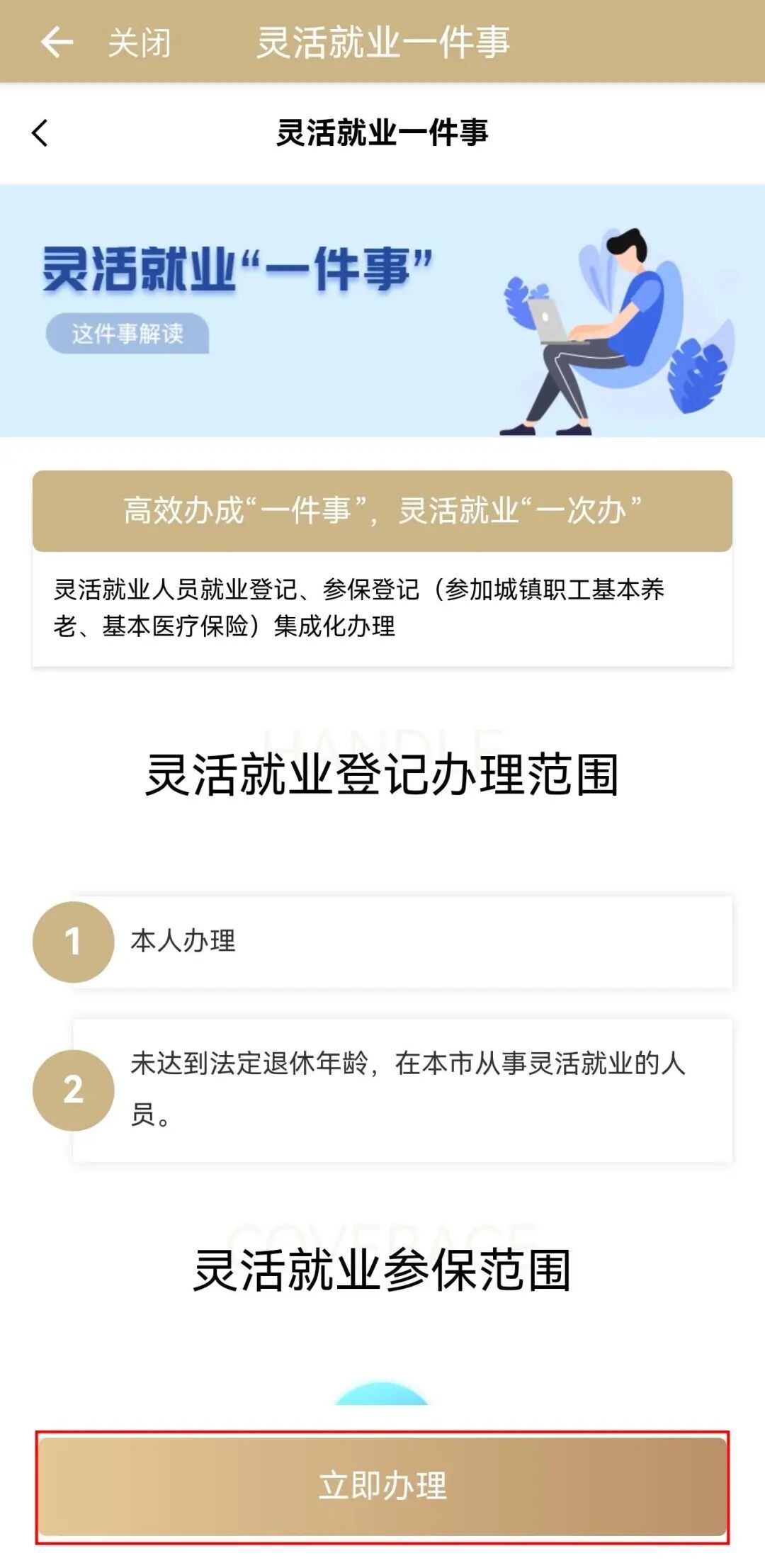Go back using the inner page chevron
Image resolution: width=765 pixels, height=1568 pixels.
[40, 132]
